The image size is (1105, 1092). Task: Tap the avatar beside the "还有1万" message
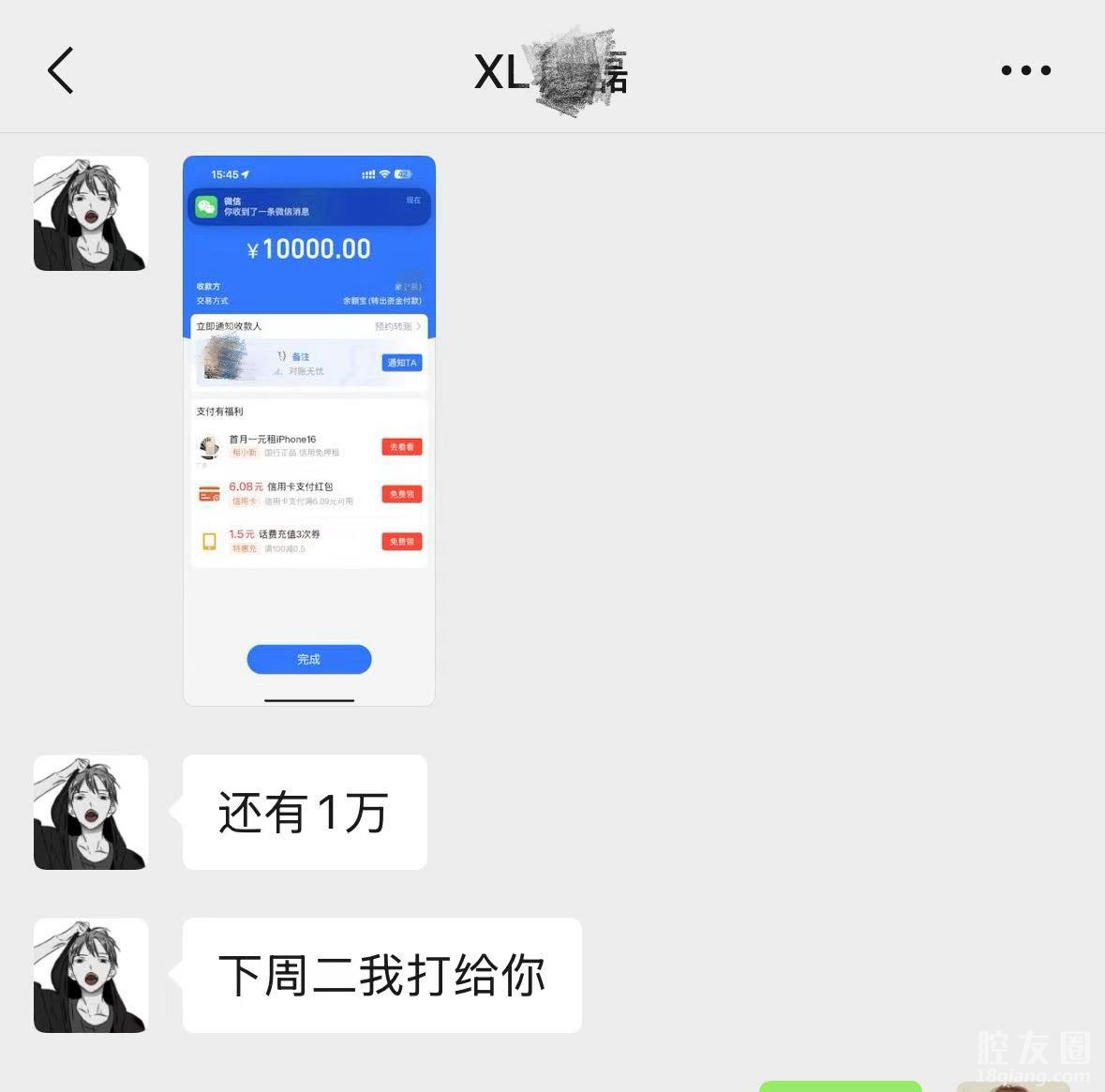91,813
